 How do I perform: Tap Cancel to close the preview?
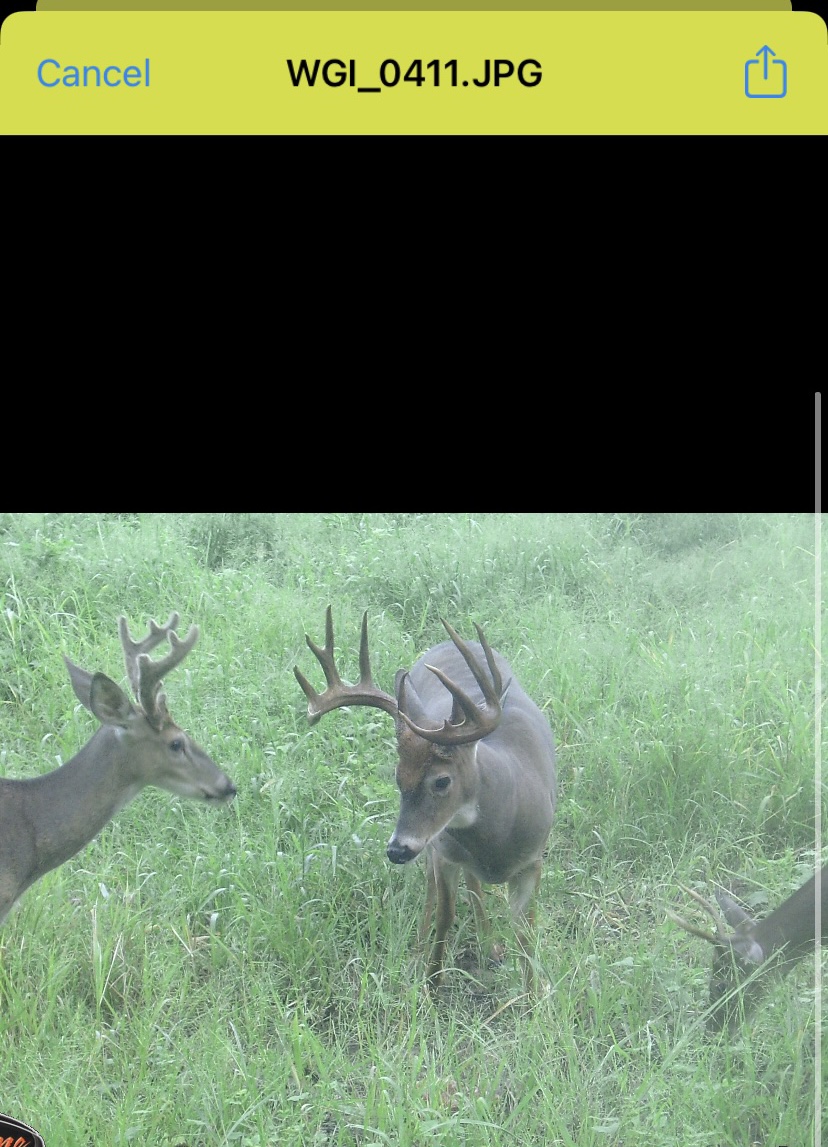93,74
